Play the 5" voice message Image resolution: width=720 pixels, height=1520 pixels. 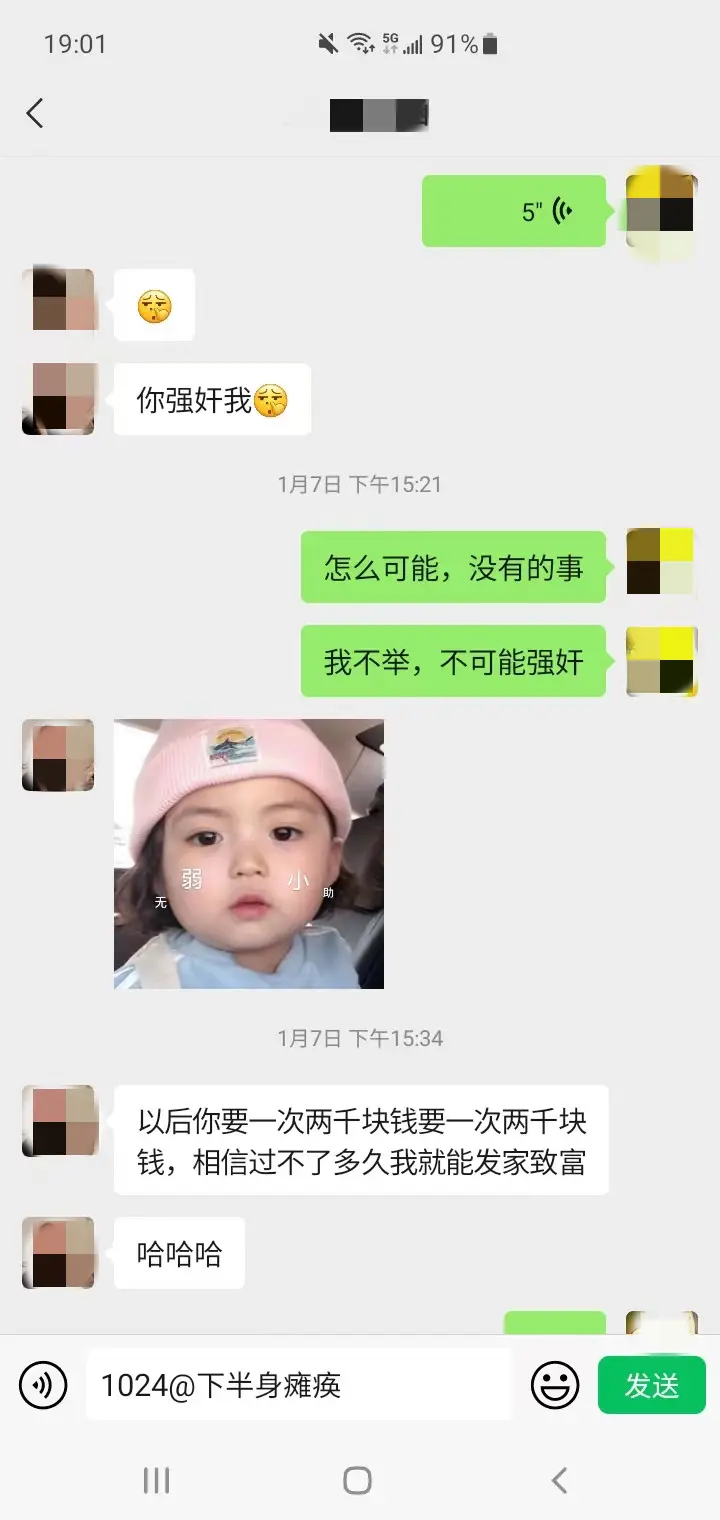click(x=514, y=211)
